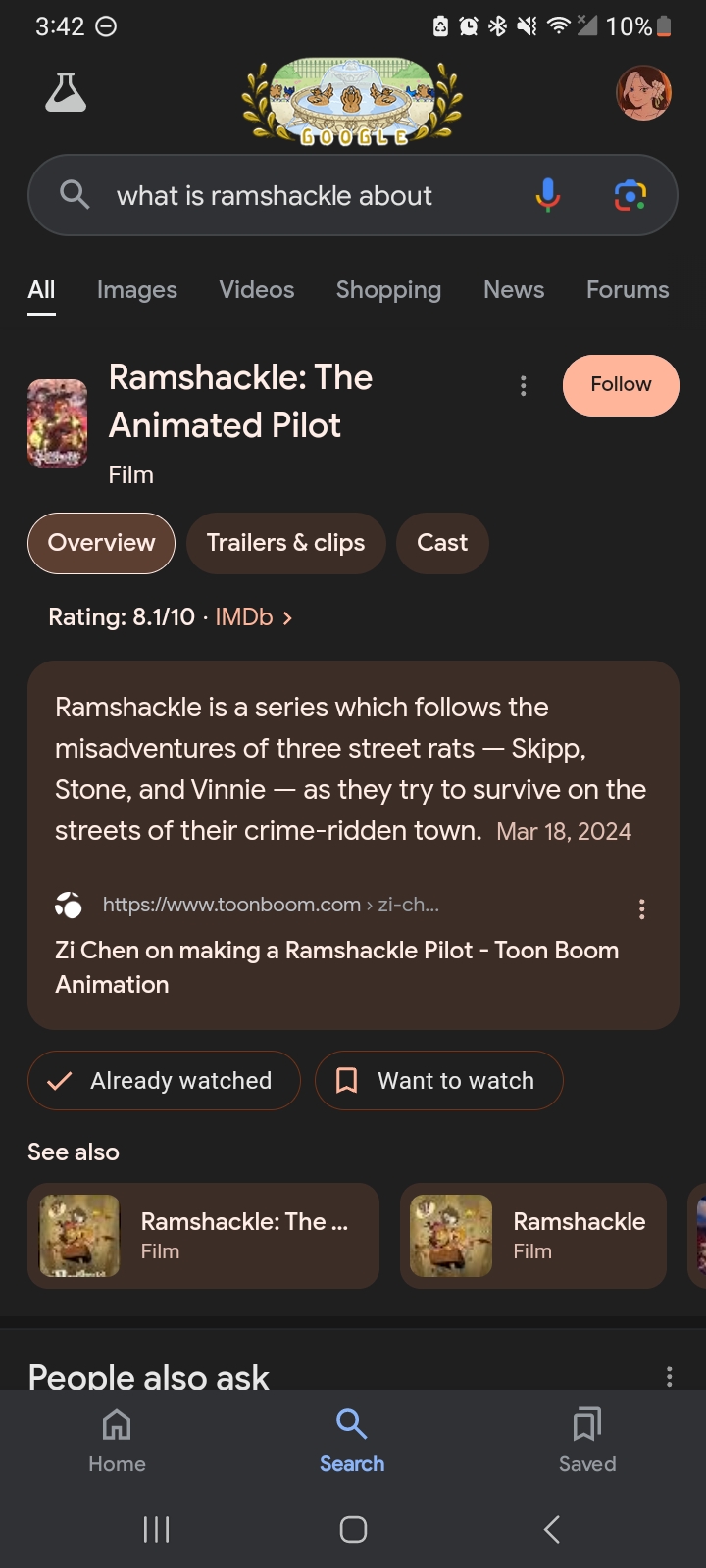706x1568 pixels.
Task: Follow Ramshackle: The Animated Pilot
Action: (620, 385)
